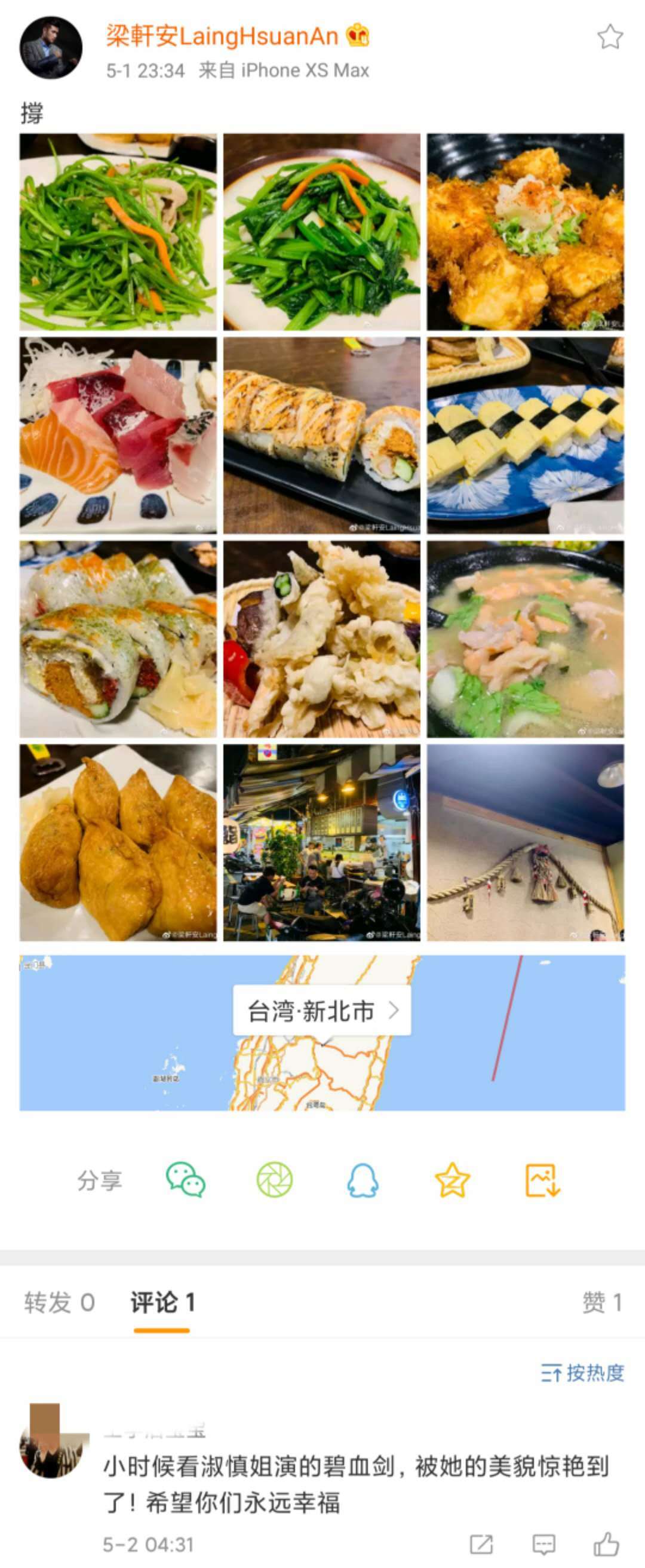Forward the 5-2 04:31 comment
The height and width of the screenshot is (1568, 645).
pyautogui.click(x=481, y=1544)
